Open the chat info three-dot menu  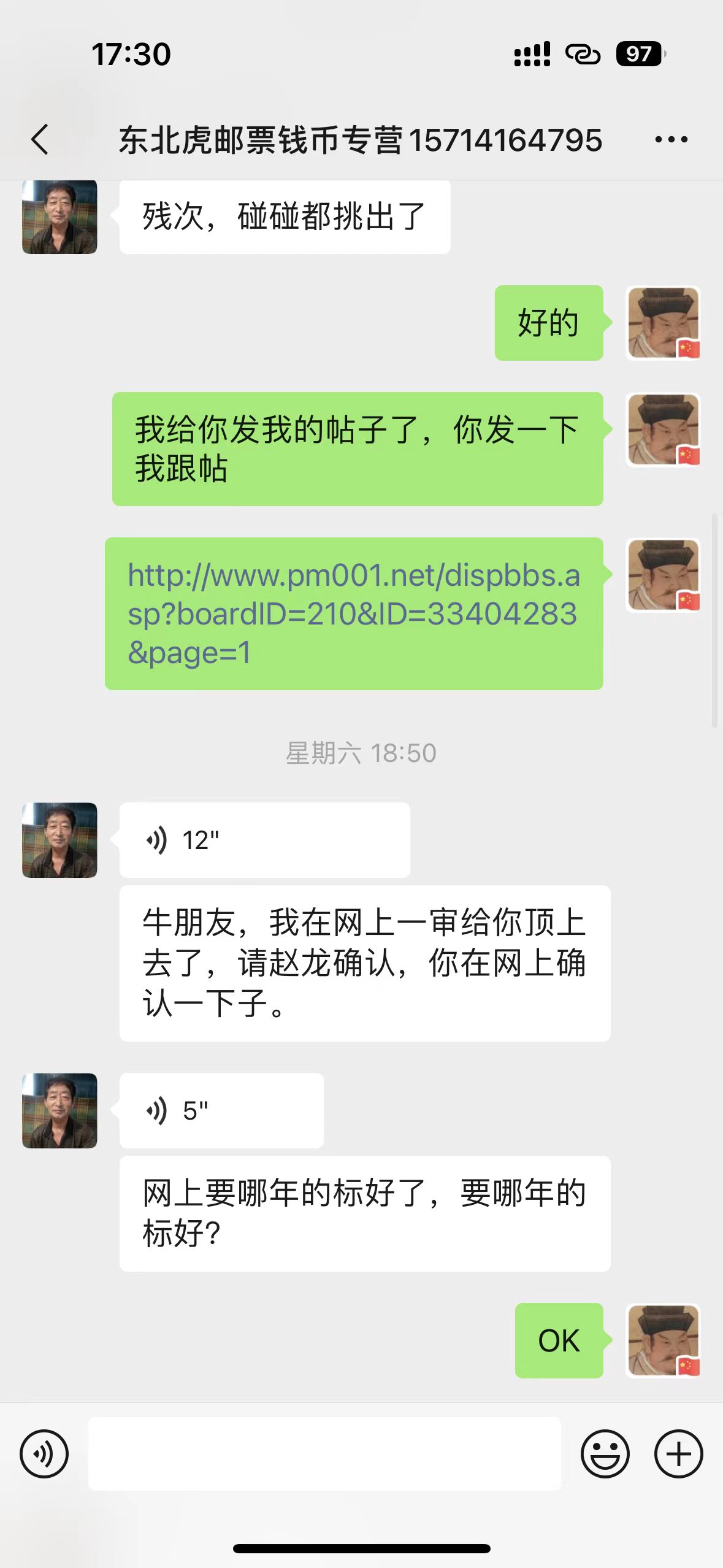pyautogui.click(x=671, y=140)
